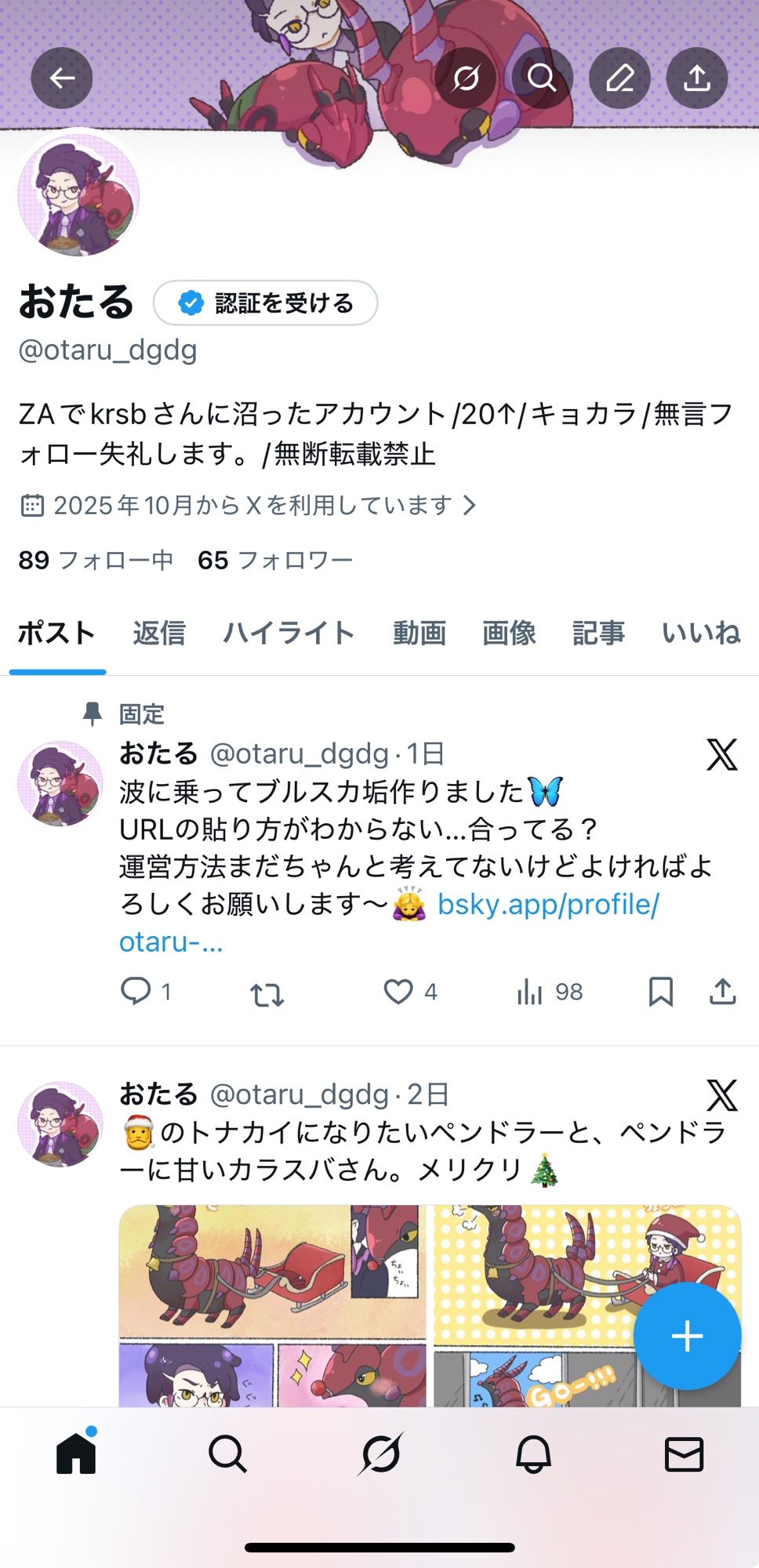
Task: Go back using the arrow button
Action: coord(62,78)
